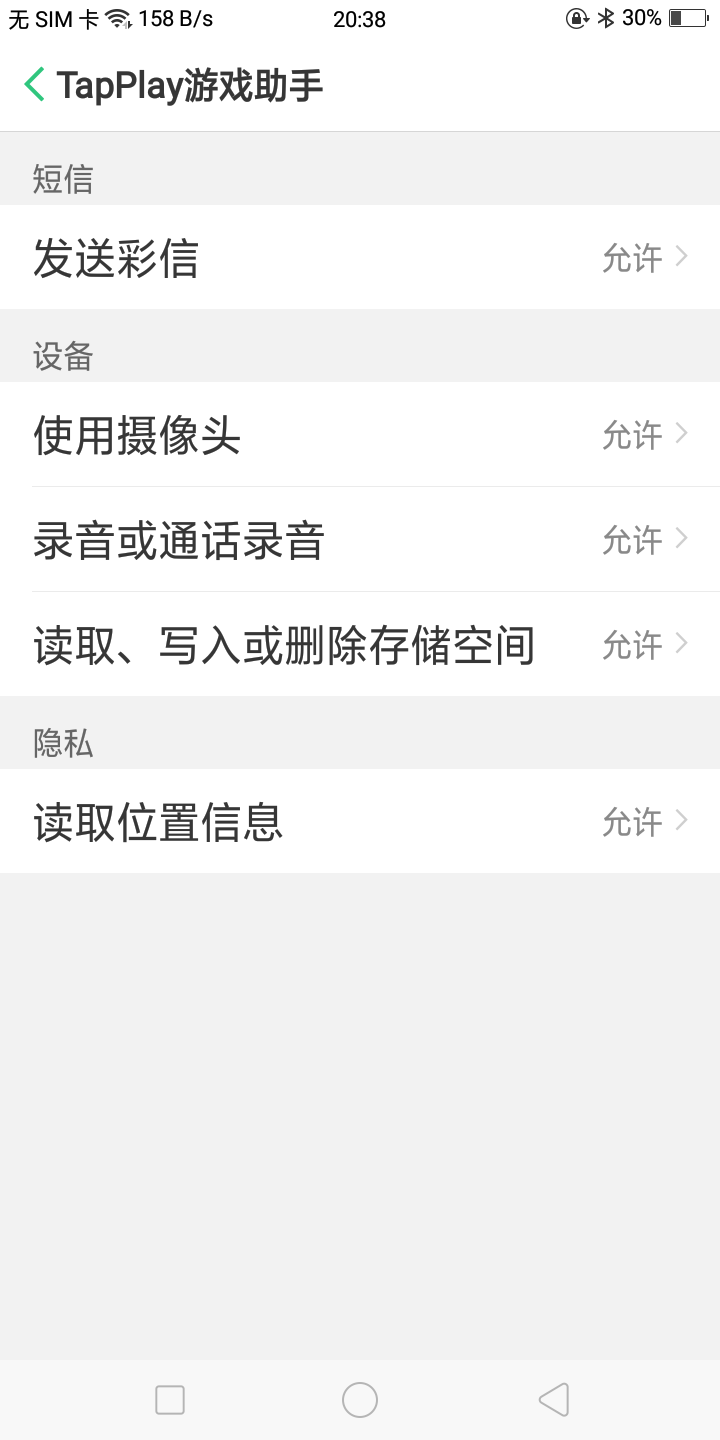Go back from TapPlay游戏助手 permissions
The width and height of the screenshot is (720, 1440).
click(35, 85)
